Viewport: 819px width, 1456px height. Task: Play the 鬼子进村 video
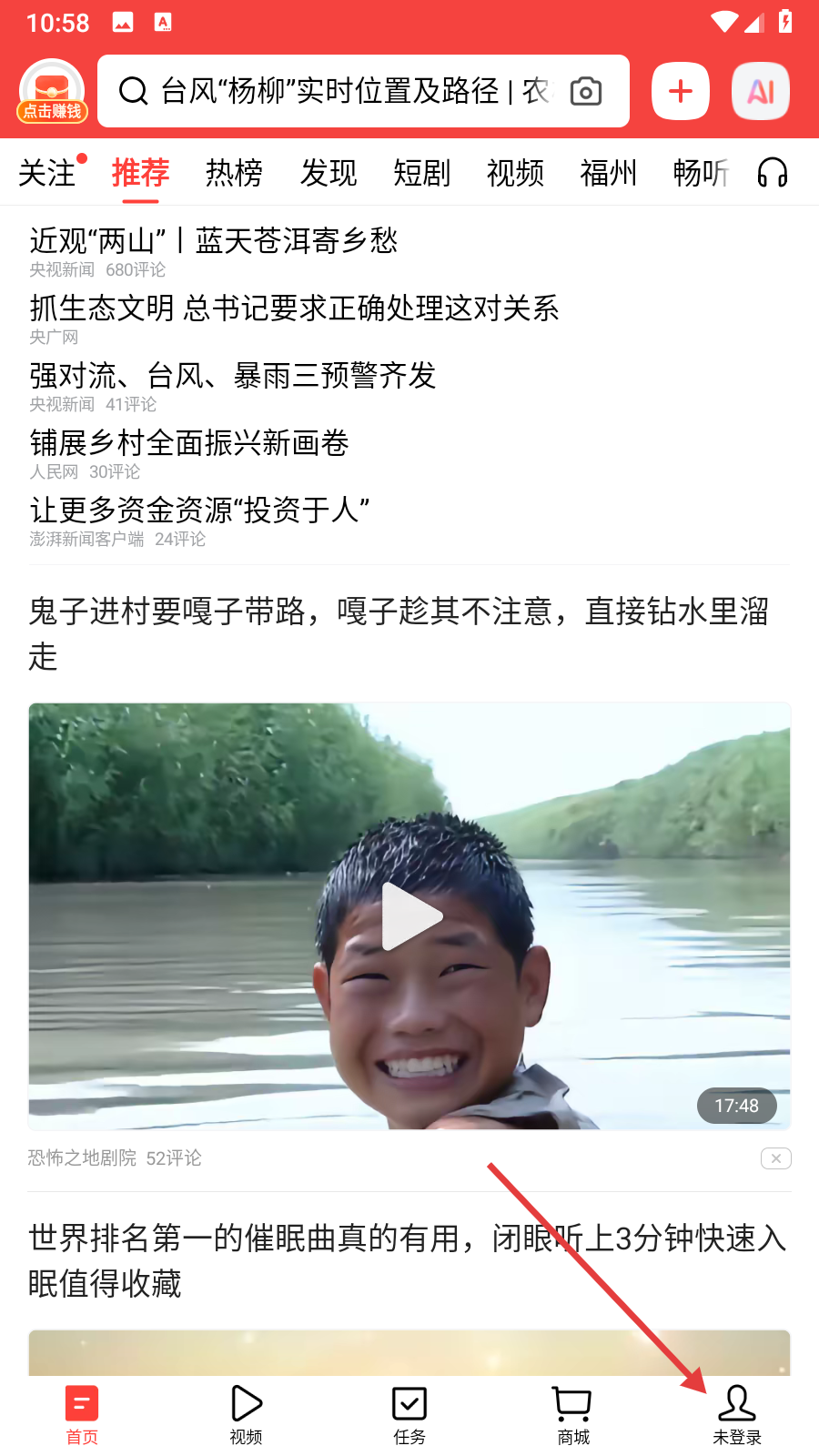pos(409,915)
